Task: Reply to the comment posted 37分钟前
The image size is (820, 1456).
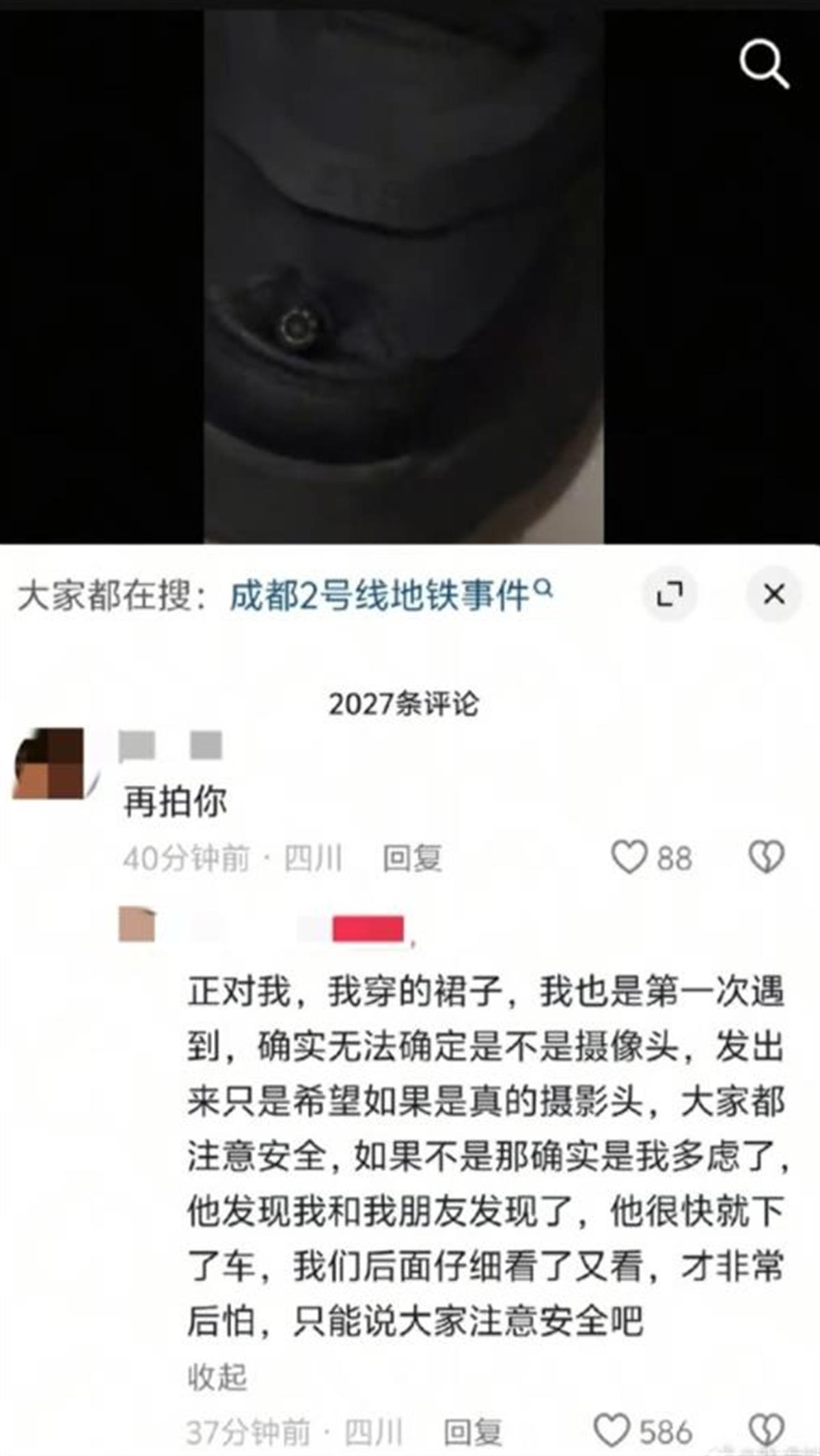Action: click(472, 1413)
